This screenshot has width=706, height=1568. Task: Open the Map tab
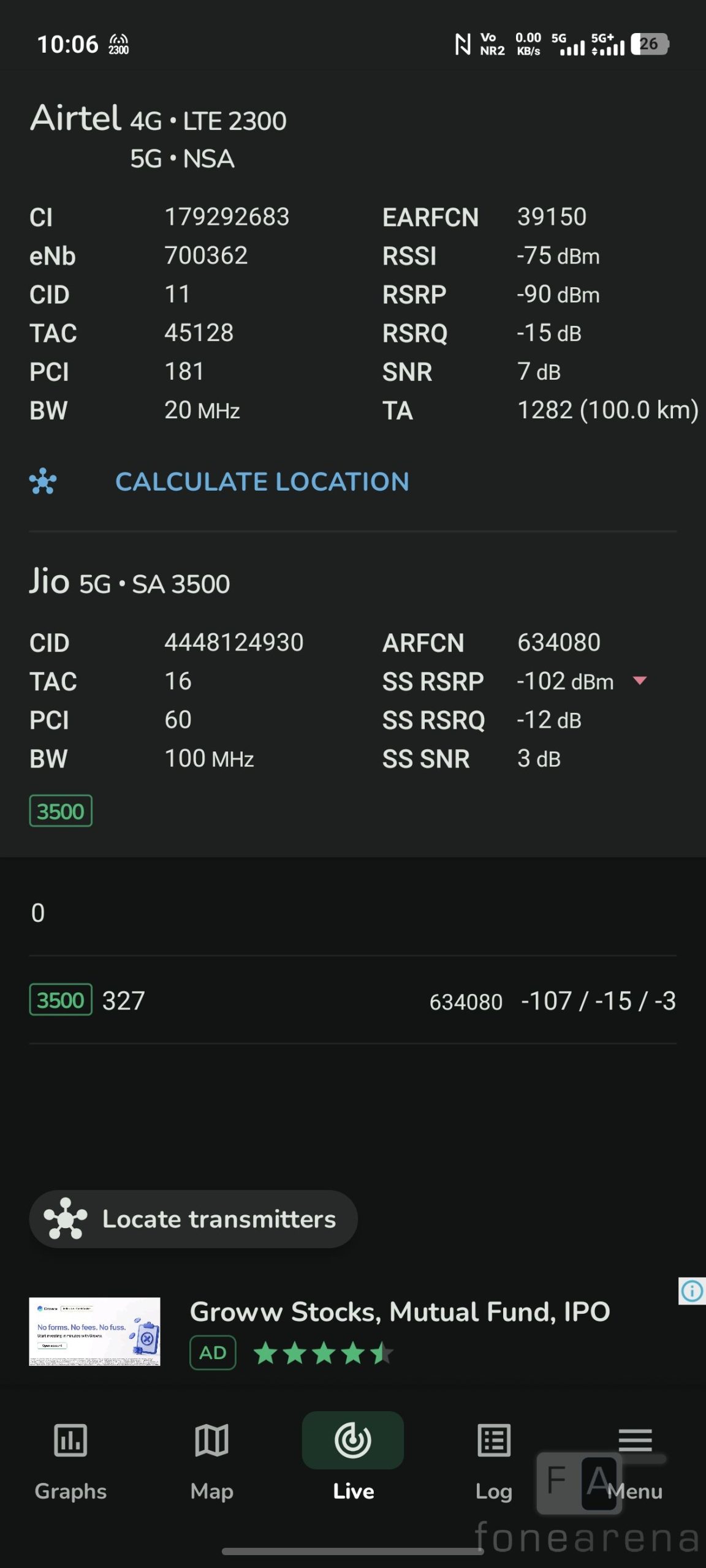click(x=211, y=1460)
